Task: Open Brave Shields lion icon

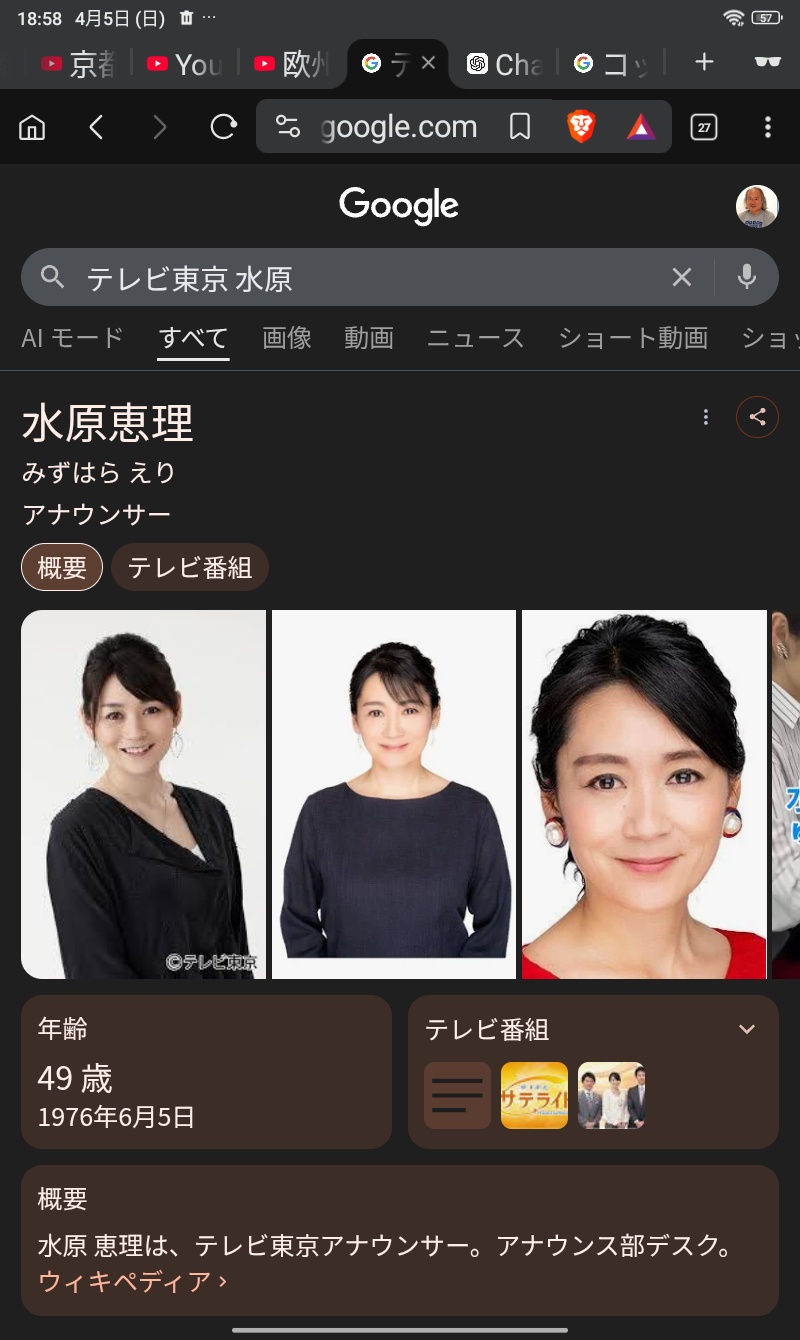Action: click(x=581, y=127)
